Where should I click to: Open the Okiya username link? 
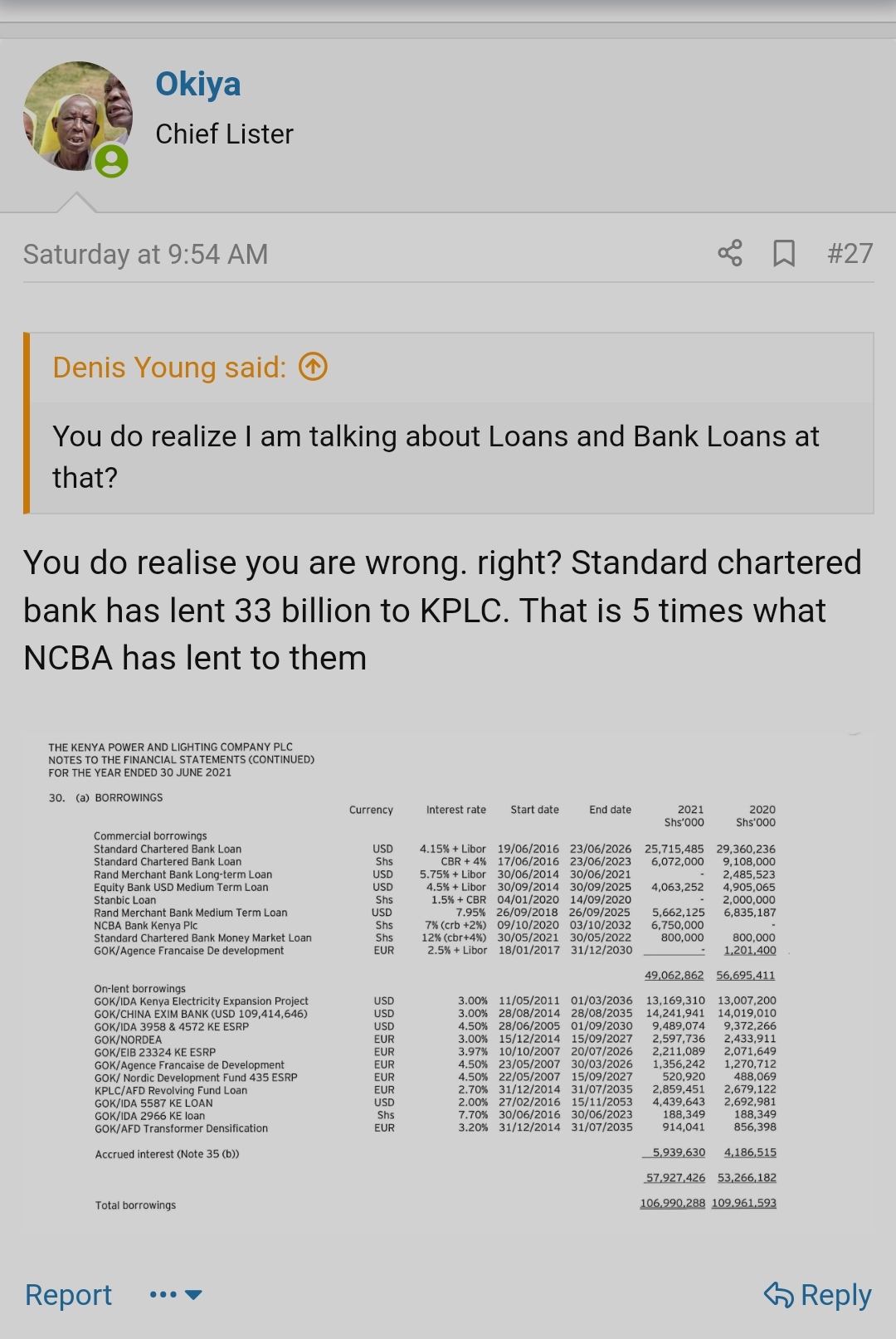(x=197, y=84)
